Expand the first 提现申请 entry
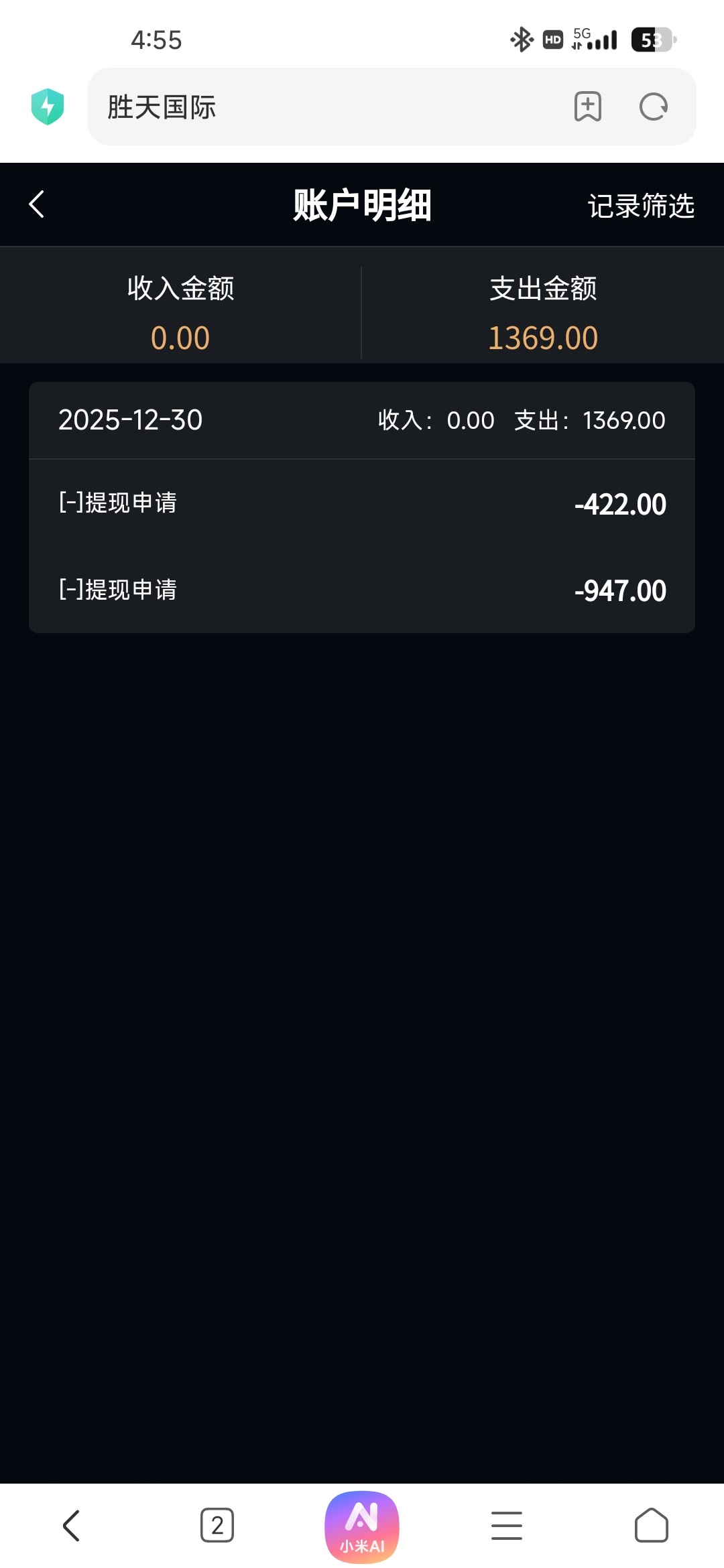This screenshot has width=724, height=1568. tap(362, 504)
